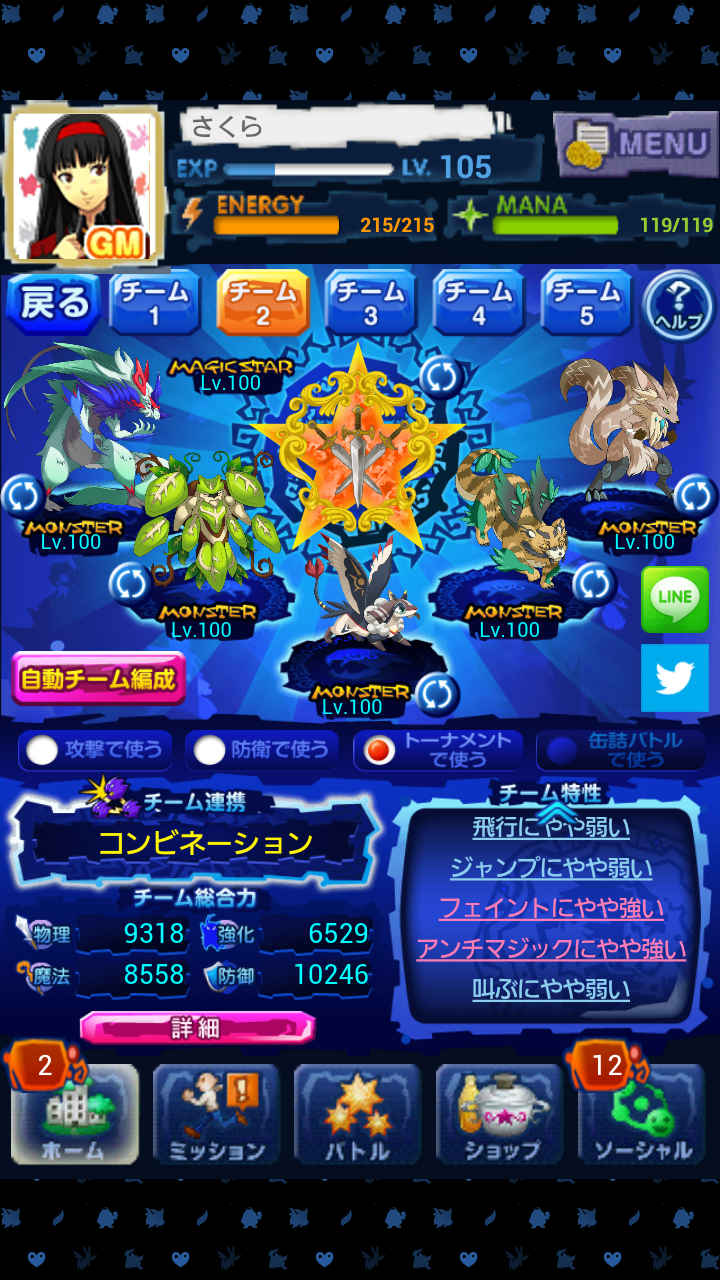Switch to チーム 1 tab

click(x=155, y=302)
